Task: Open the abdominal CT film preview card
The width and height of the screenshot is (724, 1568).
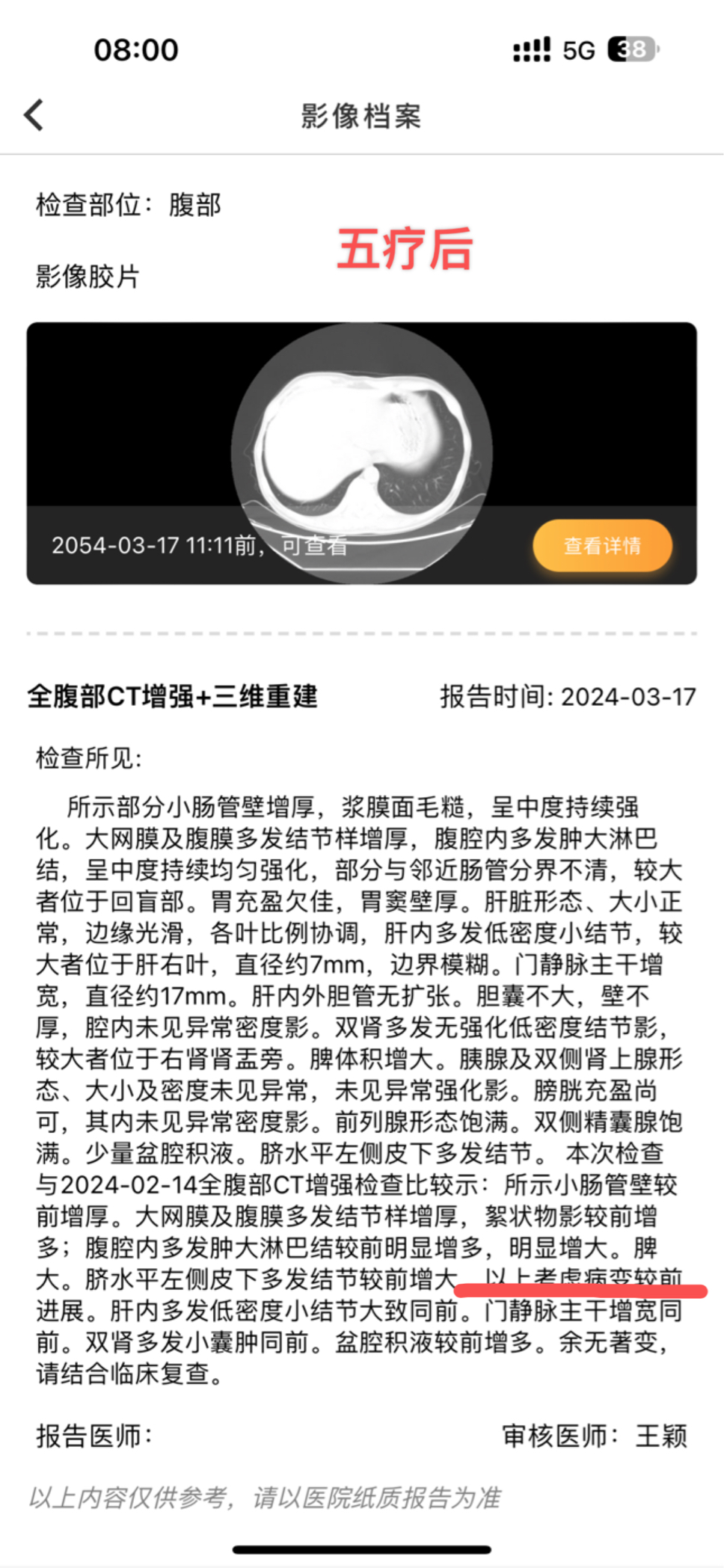Action: coord(362,453)
